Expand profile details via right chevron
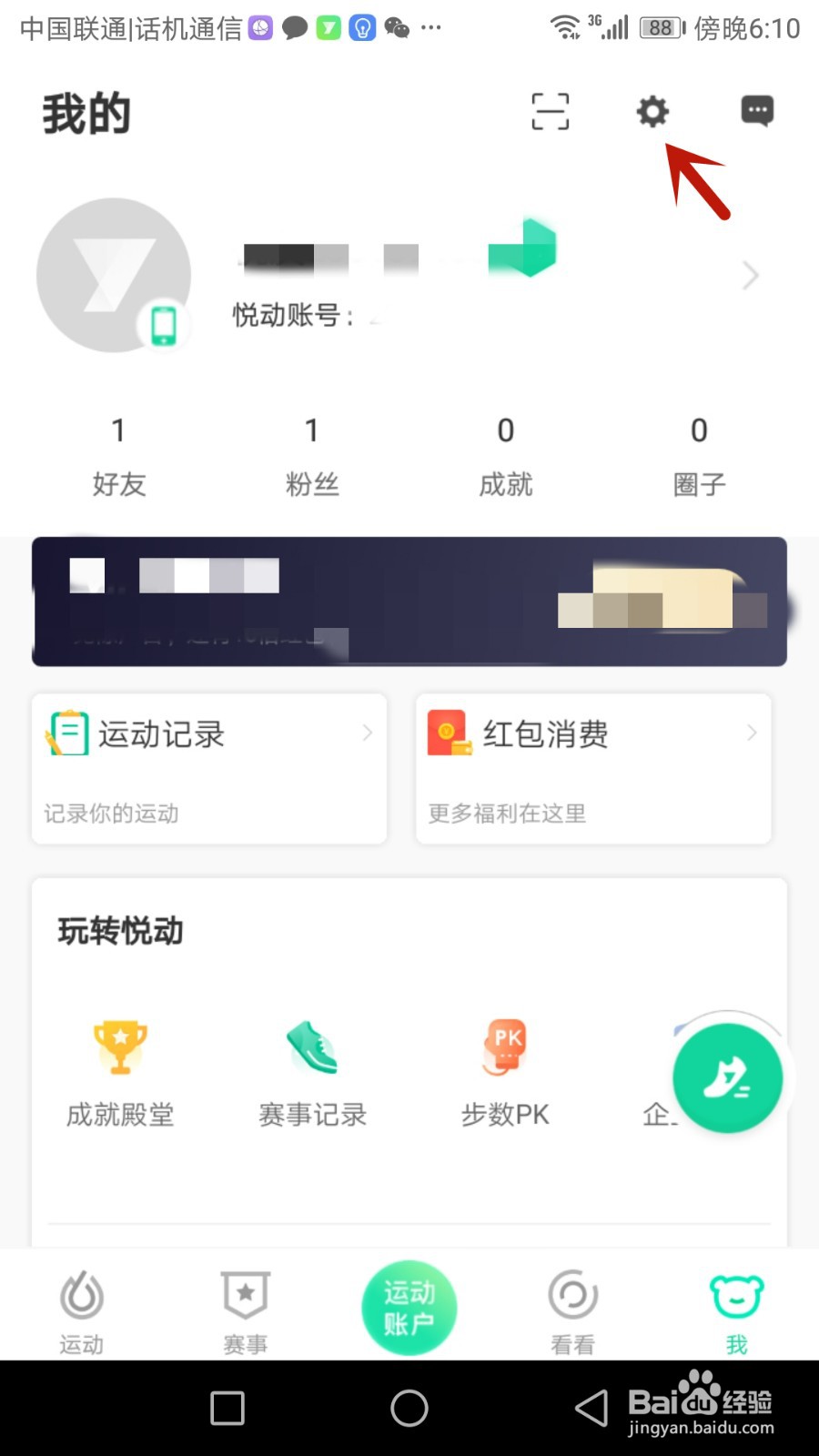Image resolution: width=819 pixels, height=1456 pixels. 749,276
